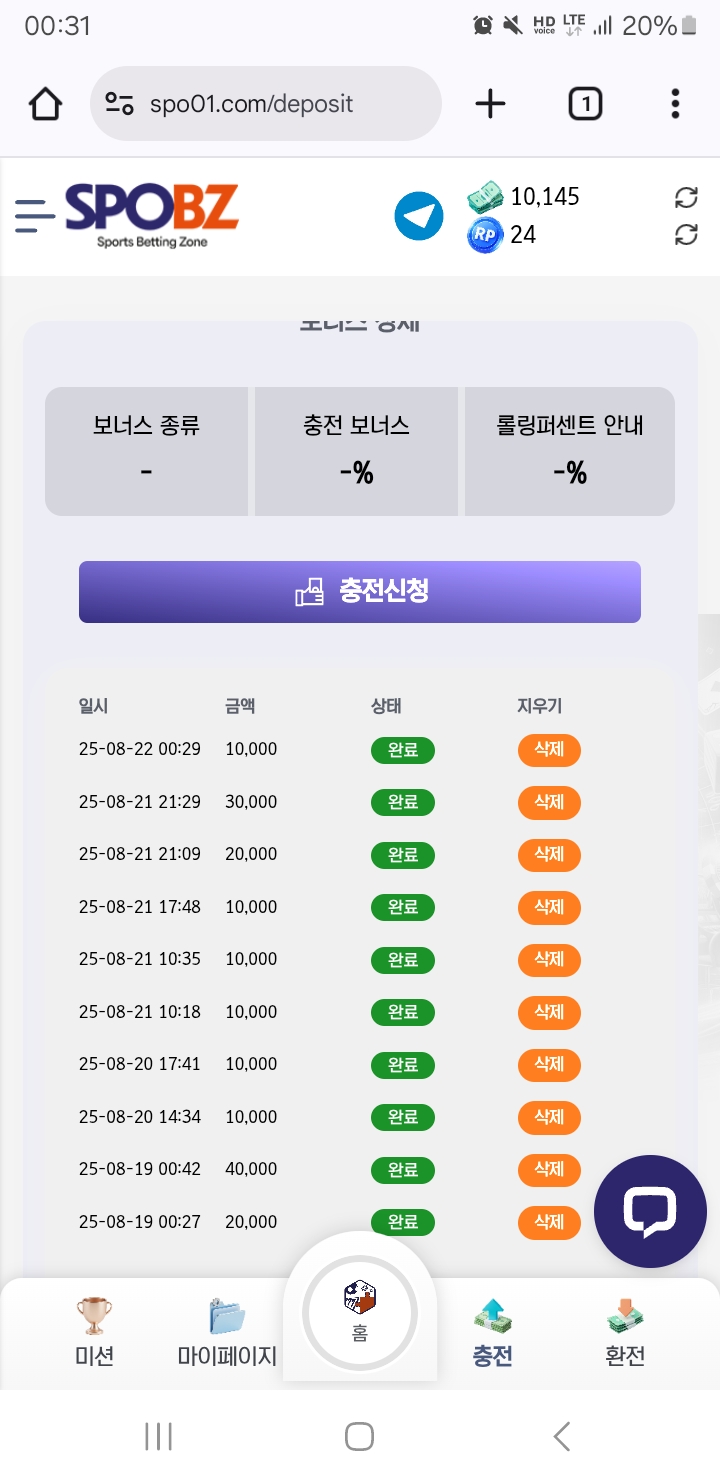This screenshot has height=1480, width=720.
Task: Refresh the RP points balance
Action: click(x=686, y=235)
